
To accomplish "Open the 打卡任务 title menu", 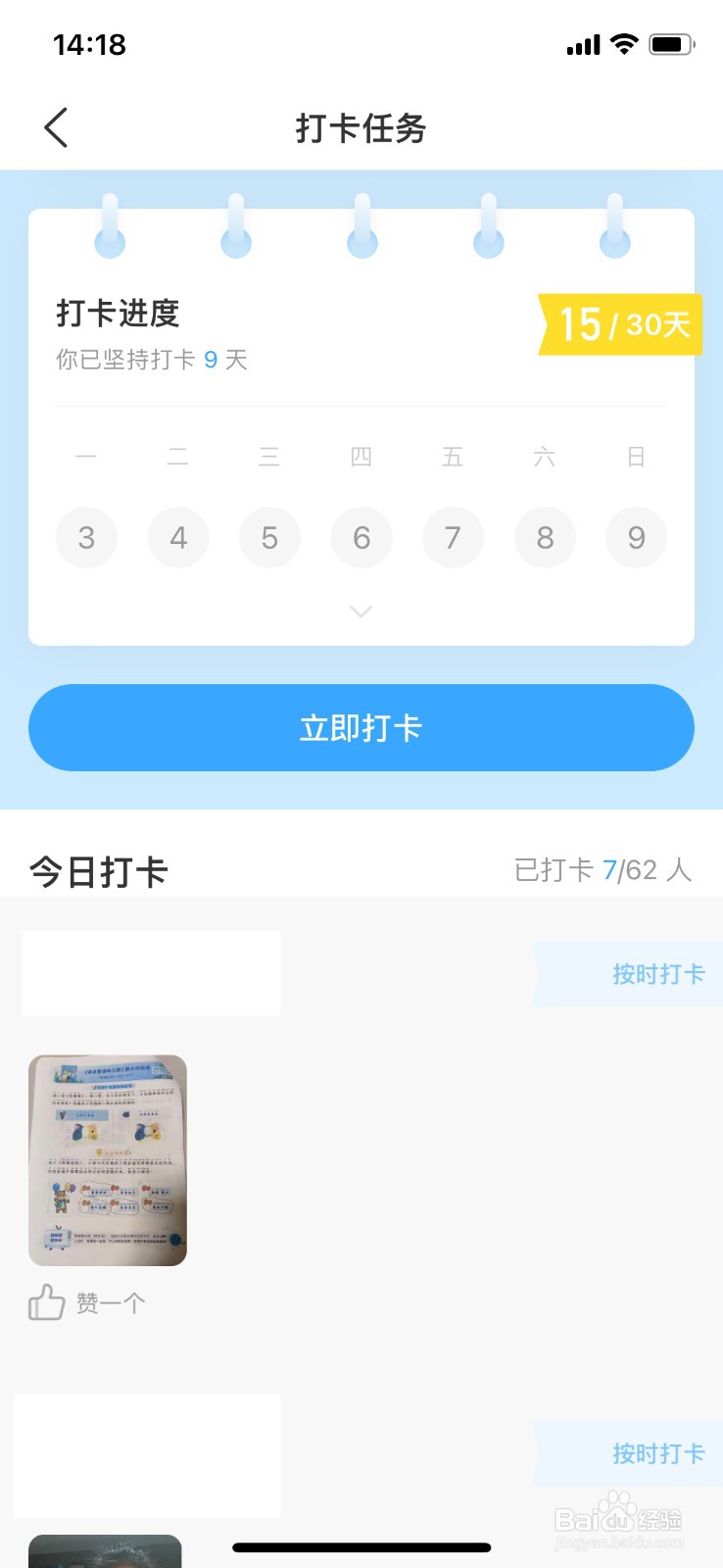I will point(361,127).
